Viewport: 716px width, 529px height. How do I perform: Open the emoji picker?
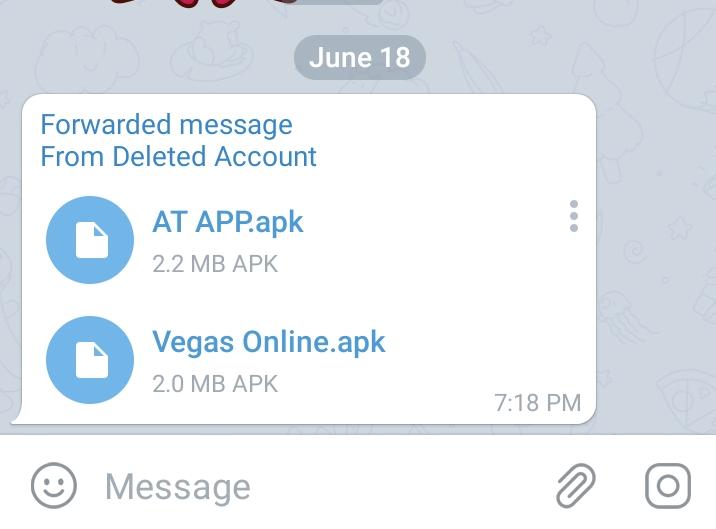click(x=54, y=486)
